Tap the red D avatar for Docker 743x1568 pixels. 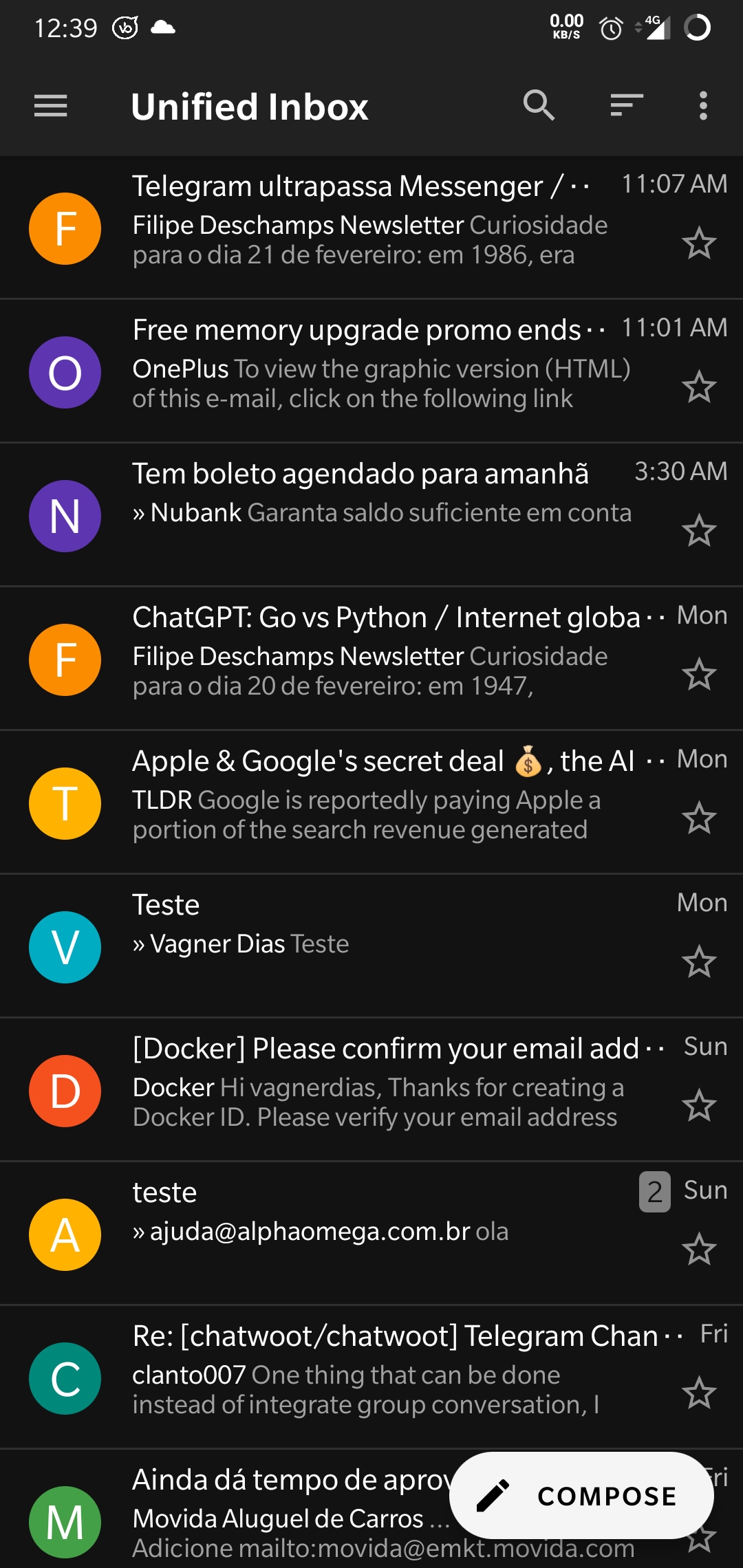[65, 1091]
